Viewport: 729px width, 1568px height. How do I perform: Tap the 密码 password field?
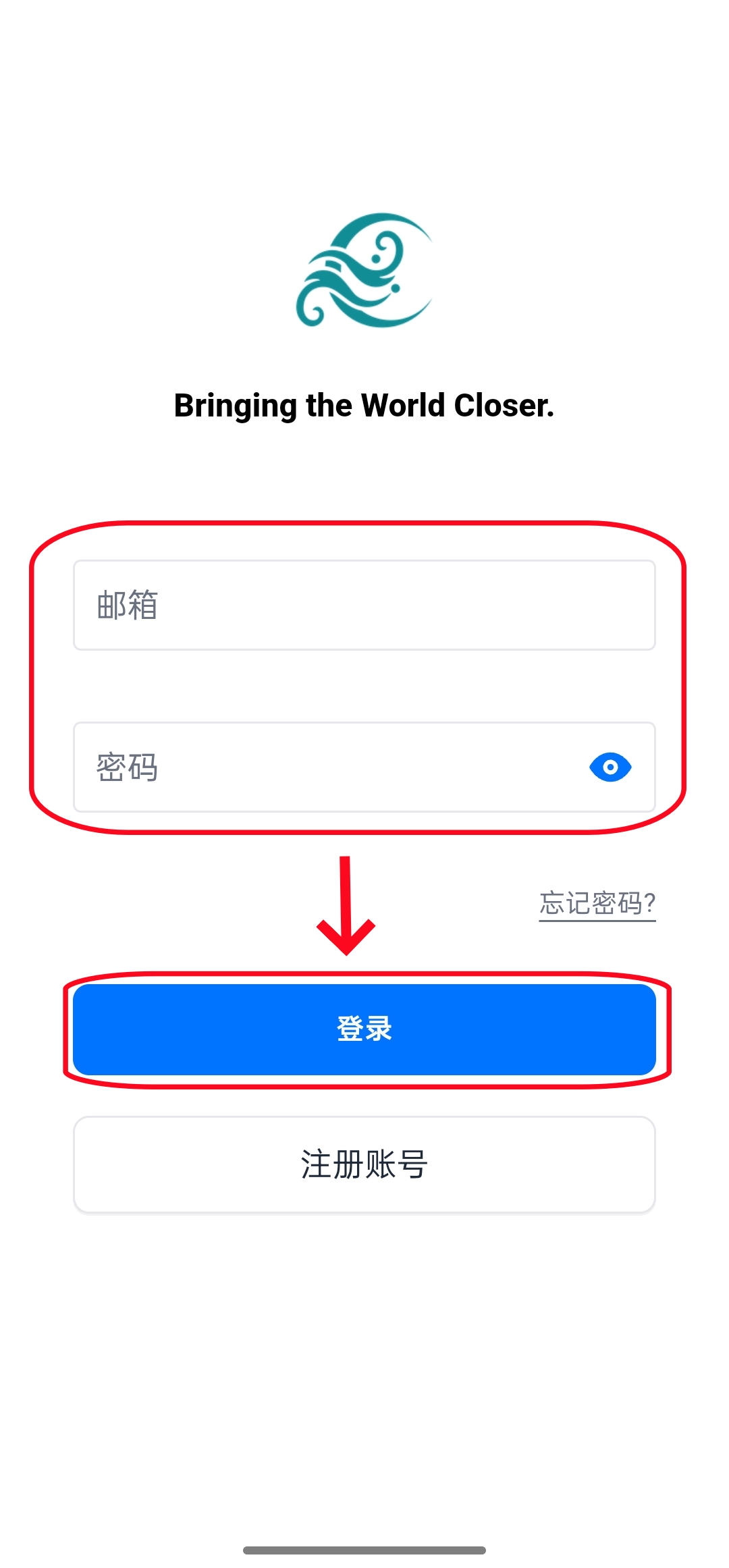331,767
